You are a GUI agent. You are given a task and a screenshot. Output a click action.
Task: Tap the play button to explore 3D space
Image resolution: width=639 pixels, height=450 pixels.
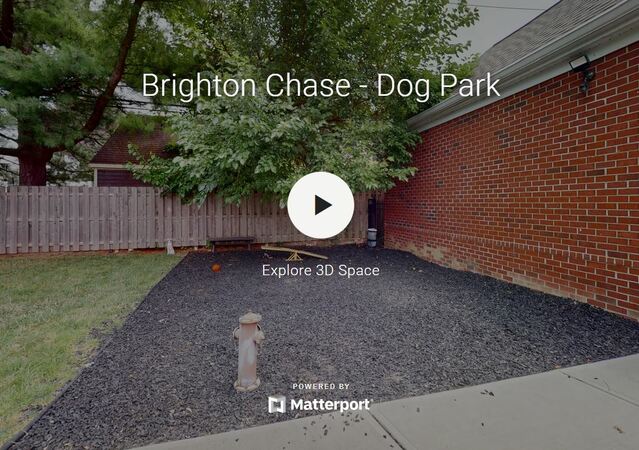coord(320,205)
